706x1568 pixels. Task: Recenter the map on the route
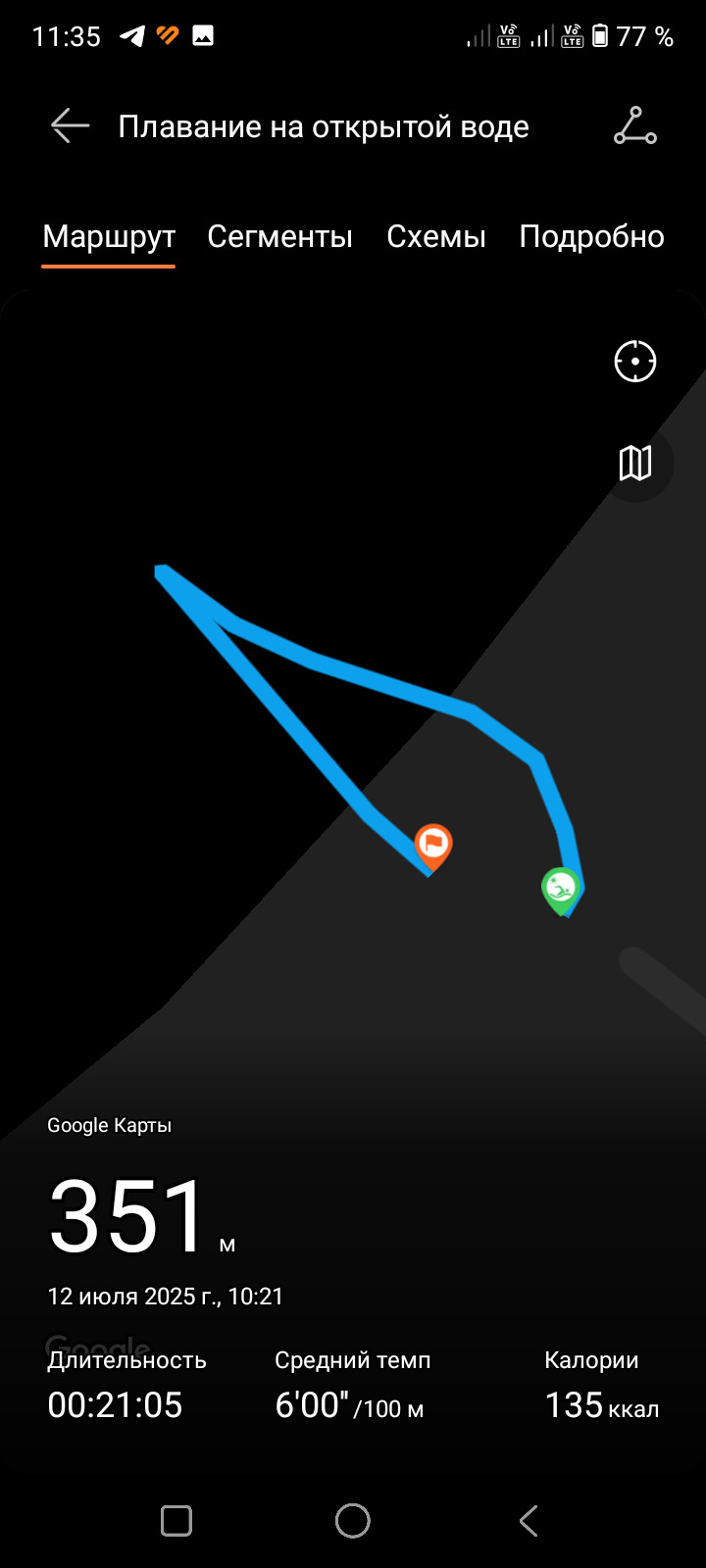click(x=635, y=362)
